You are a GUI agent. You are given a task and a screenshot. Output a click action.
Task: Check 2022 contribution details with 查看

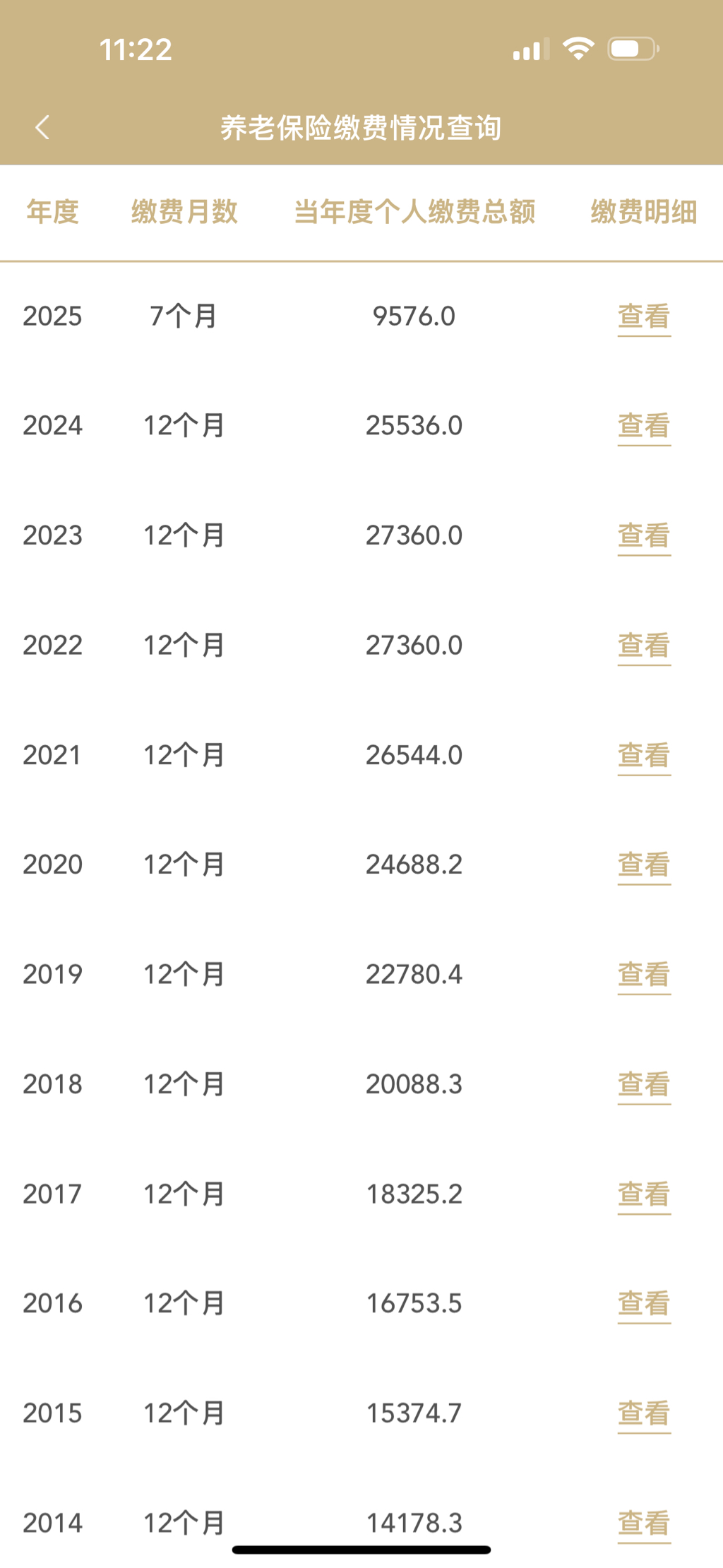click(x=643, y=646)
